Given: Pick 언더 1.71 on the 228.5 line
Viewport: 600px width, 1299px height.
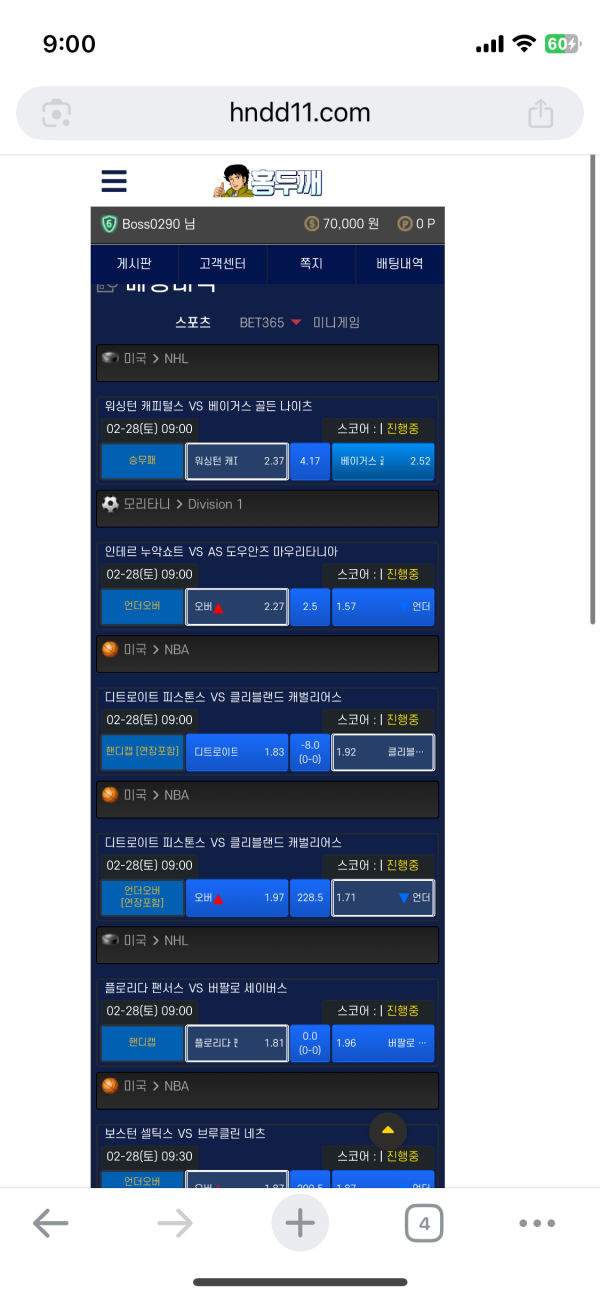Looking at the screenshot, I should point(383,898).
